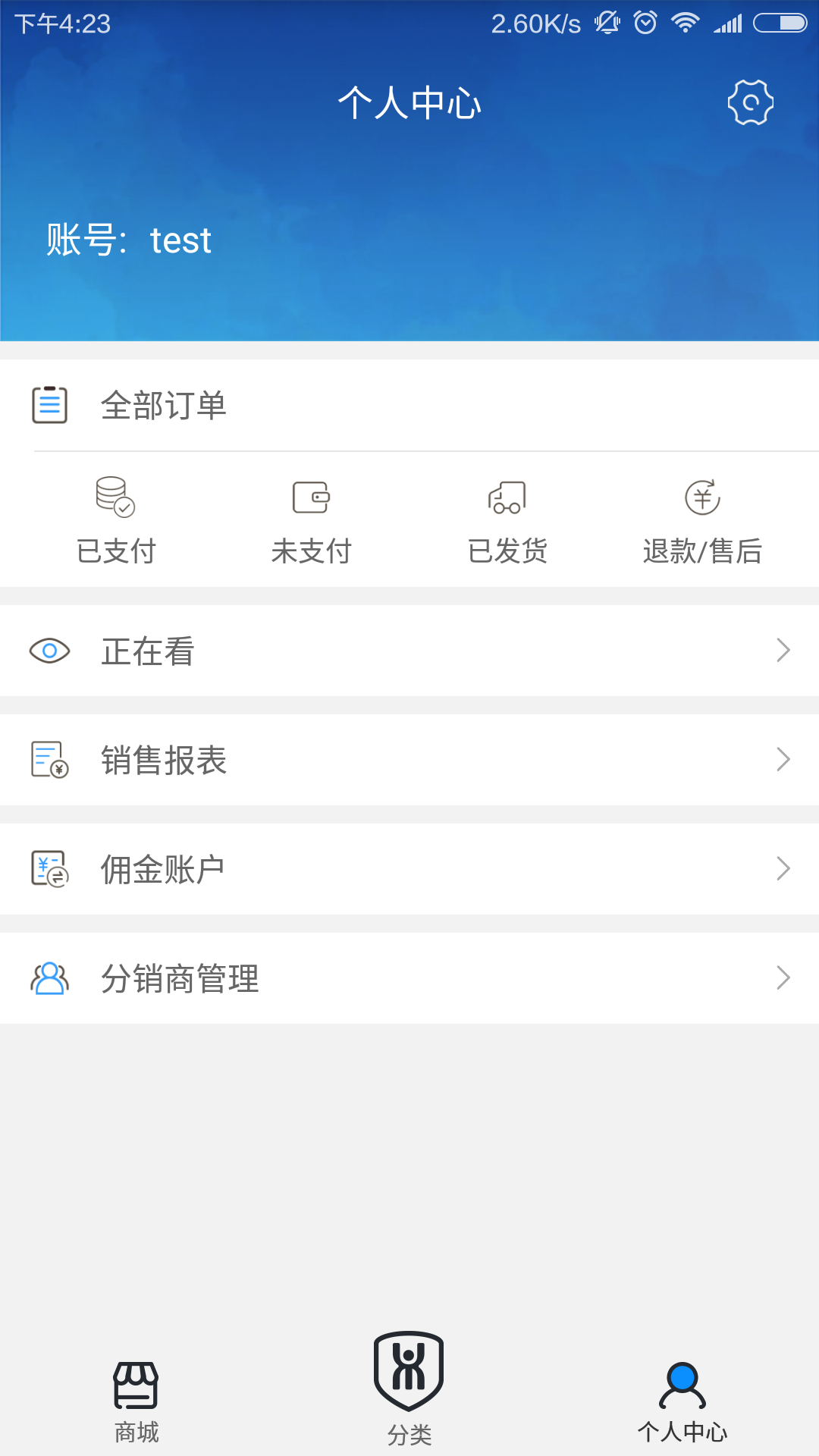This screenshot has width=819, height=1456.
Task: Open 销售报表 sales report
Action: (x=409, y=760)
